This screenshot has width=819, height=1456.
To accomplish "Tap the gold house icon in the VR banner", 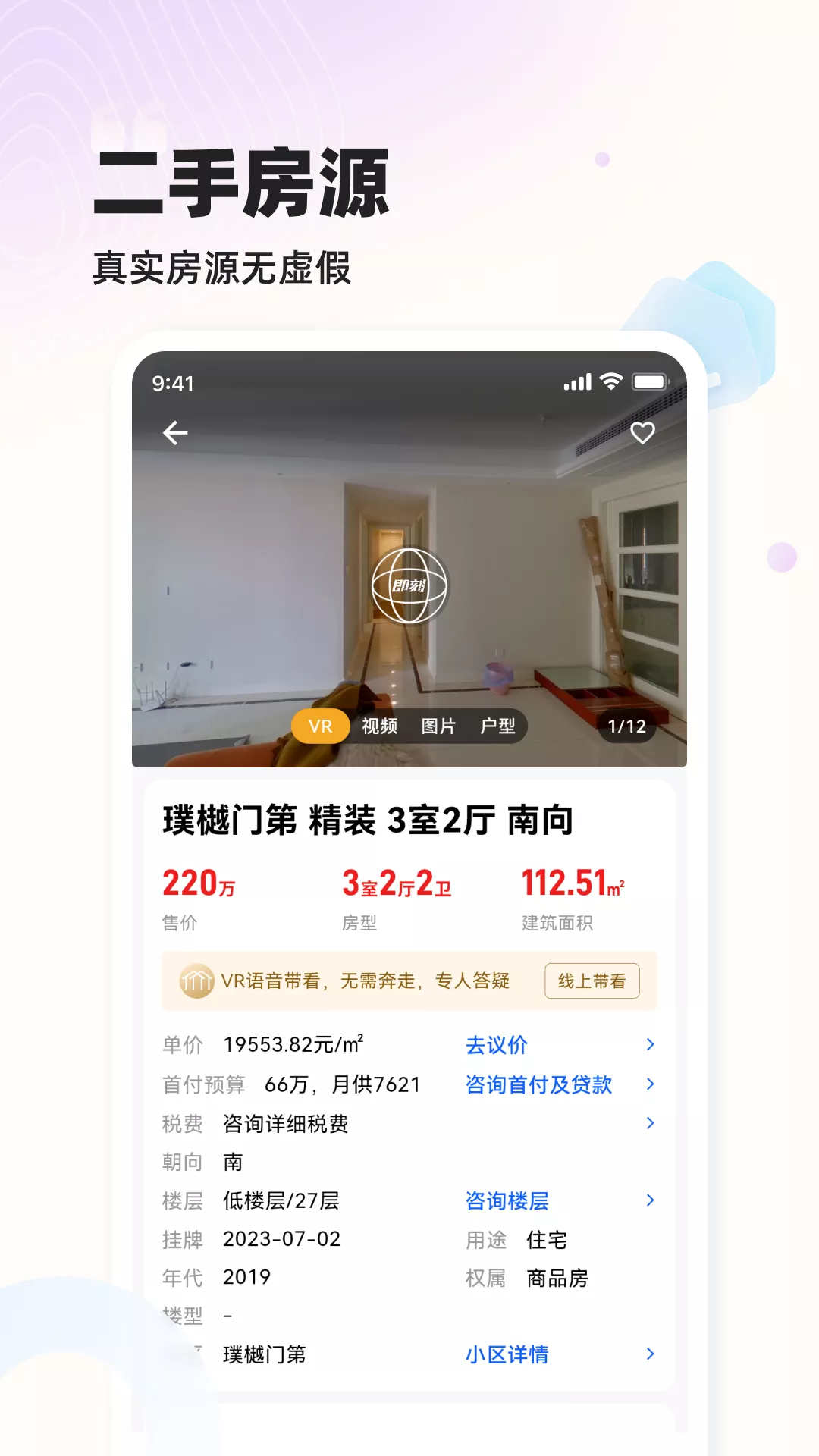I will coord(196,981).
